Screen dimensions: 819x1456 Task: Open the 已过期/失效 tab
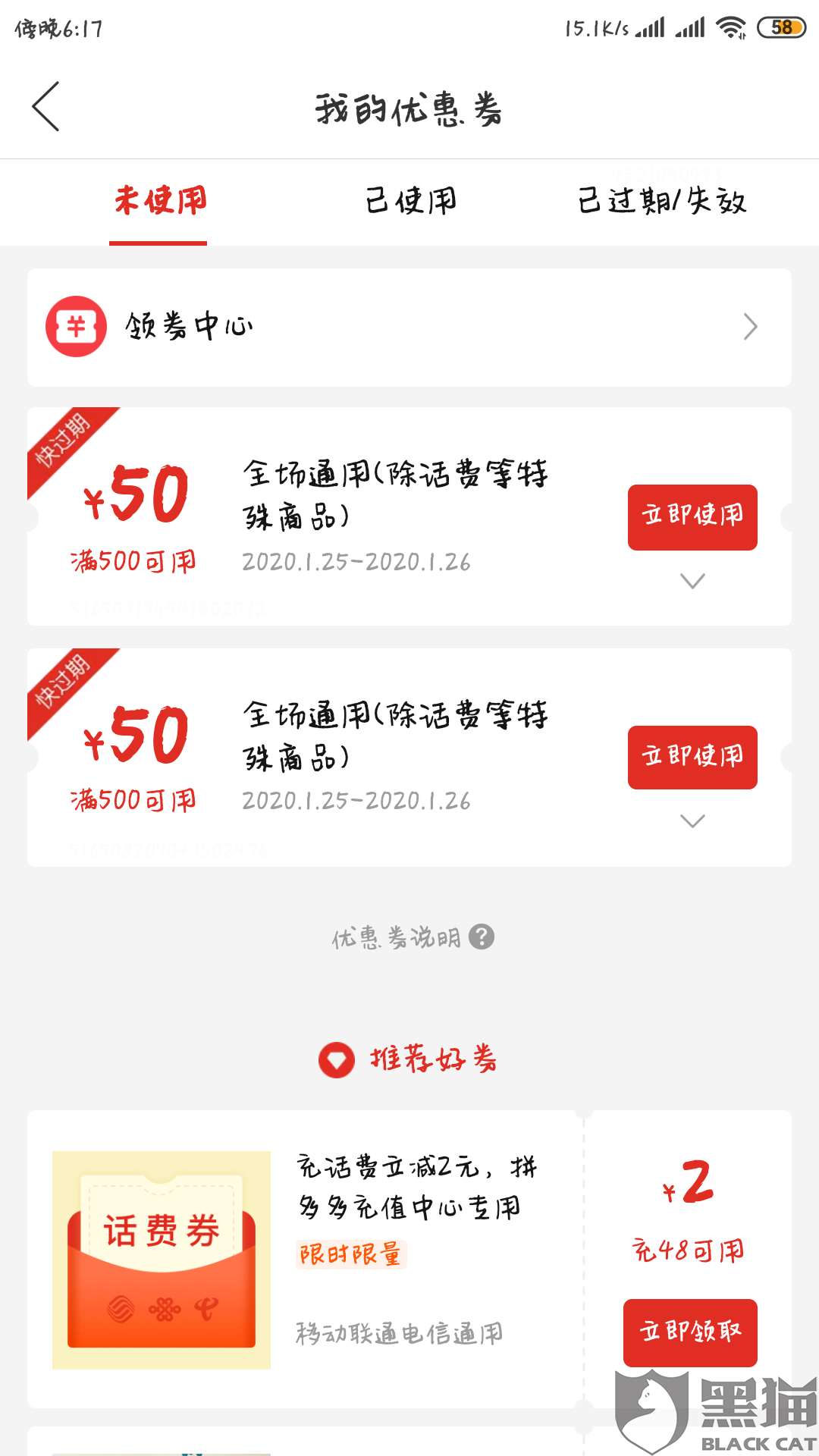pos(662,202)
